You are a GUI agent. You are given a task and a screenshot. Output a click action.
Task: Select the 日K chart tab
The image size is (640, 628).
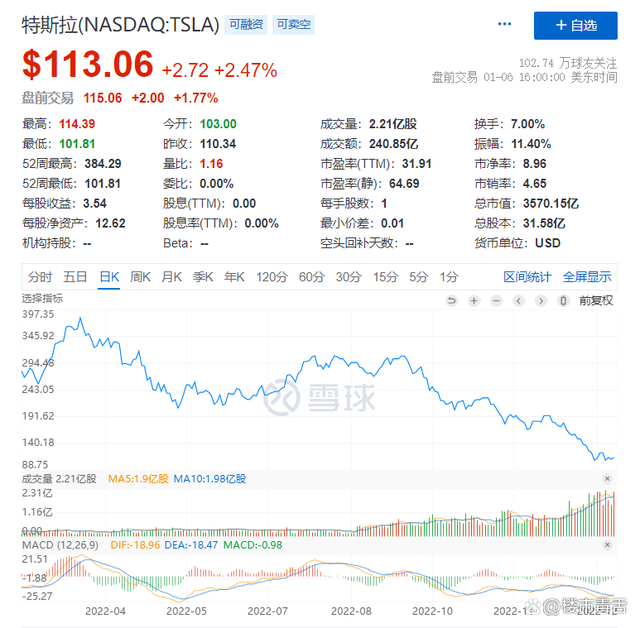[x=108, y=277]
